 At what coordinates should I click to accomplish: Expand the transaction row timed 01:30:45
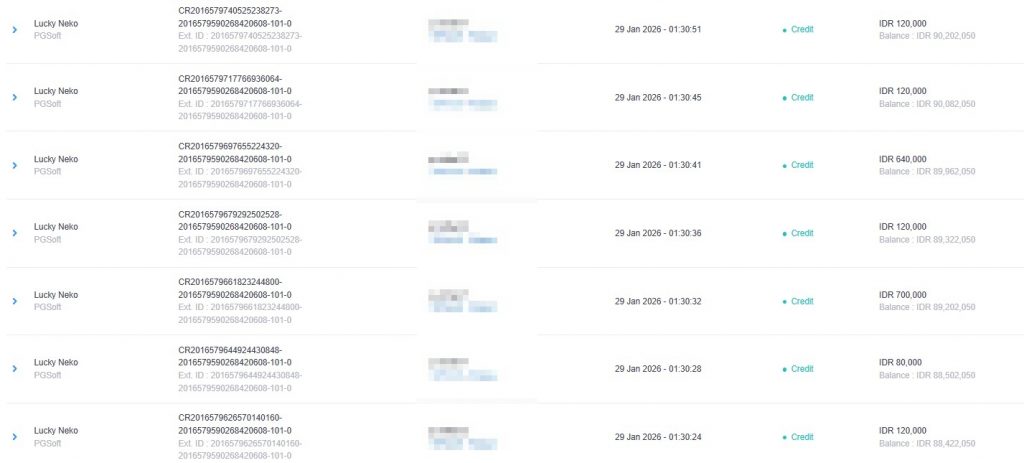coord(14,97)
